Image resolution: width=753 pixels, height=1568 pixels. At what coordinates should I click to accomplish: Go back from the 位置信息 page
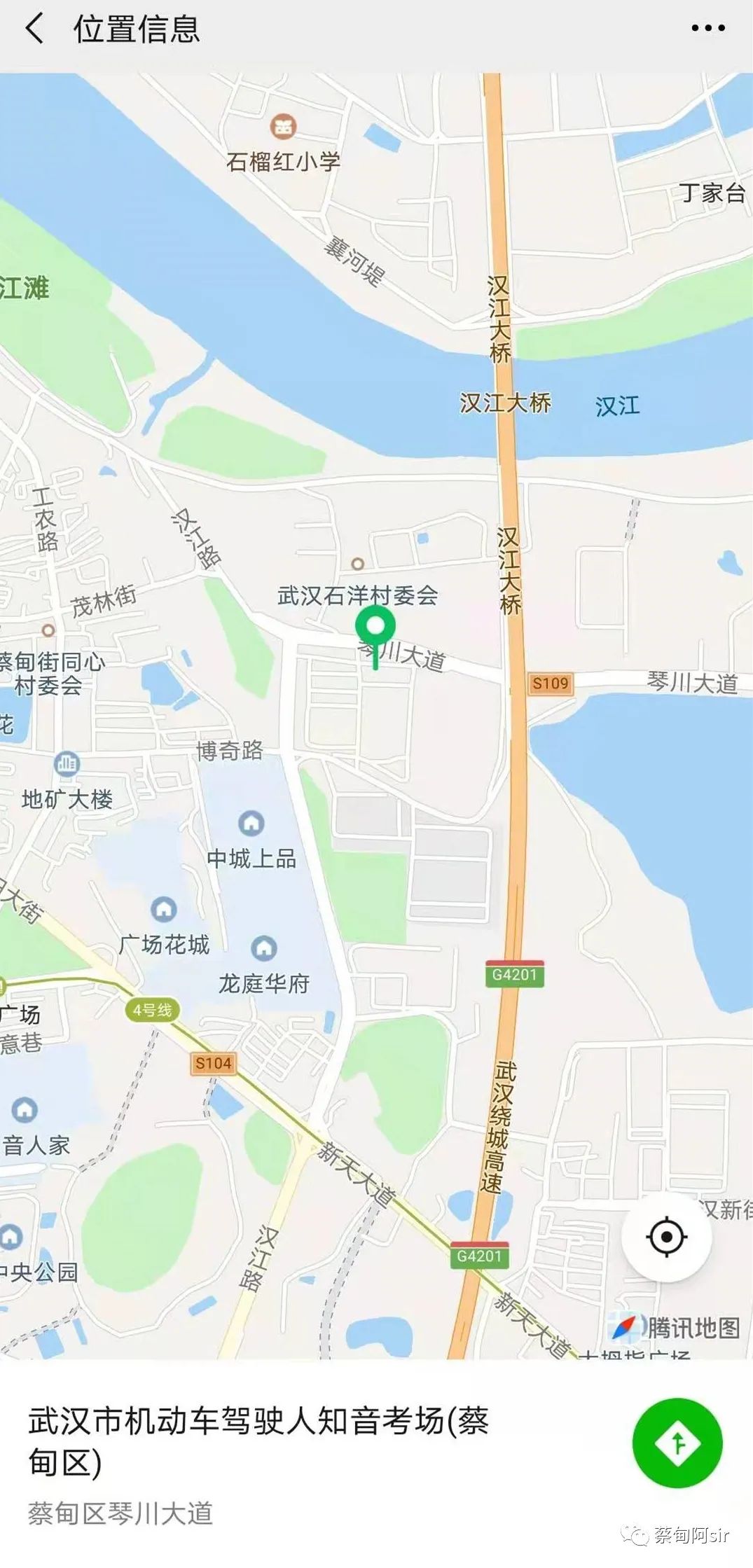point(35,29)
